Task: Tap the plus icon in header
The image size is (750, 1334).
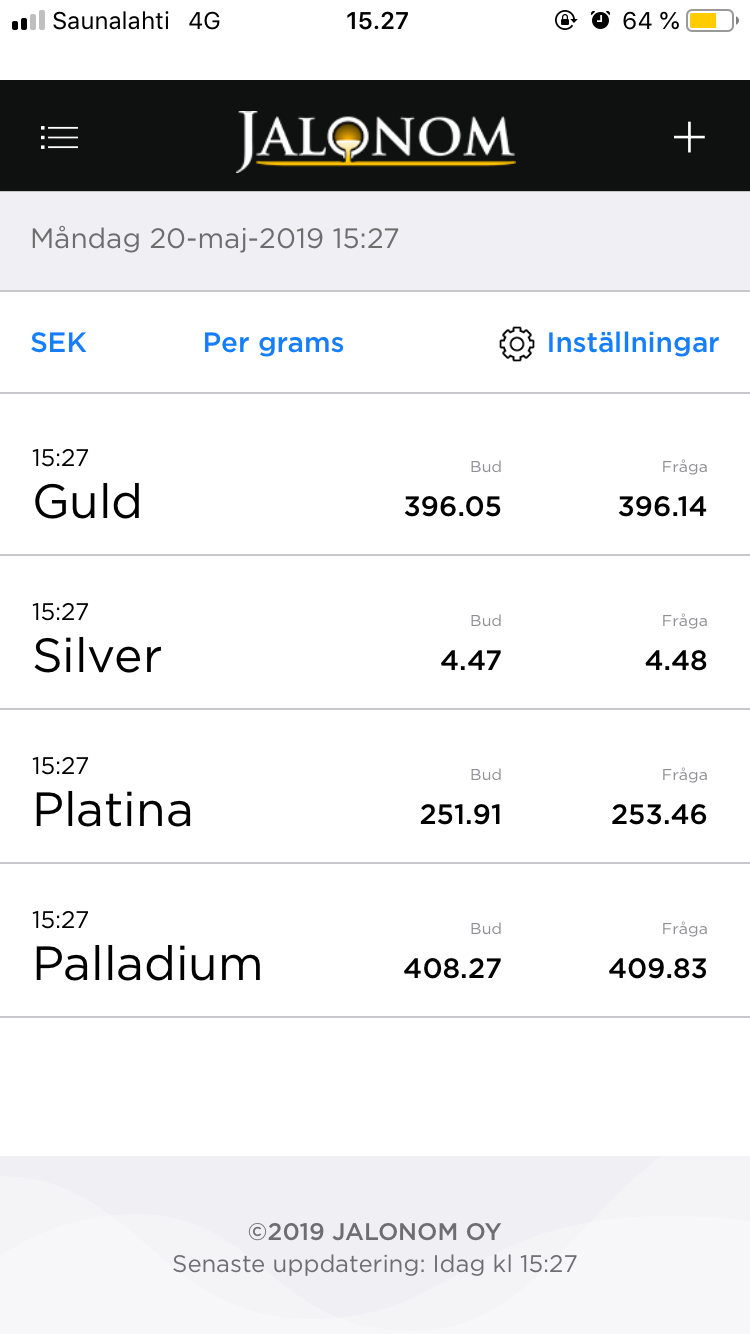Action: 689,138
